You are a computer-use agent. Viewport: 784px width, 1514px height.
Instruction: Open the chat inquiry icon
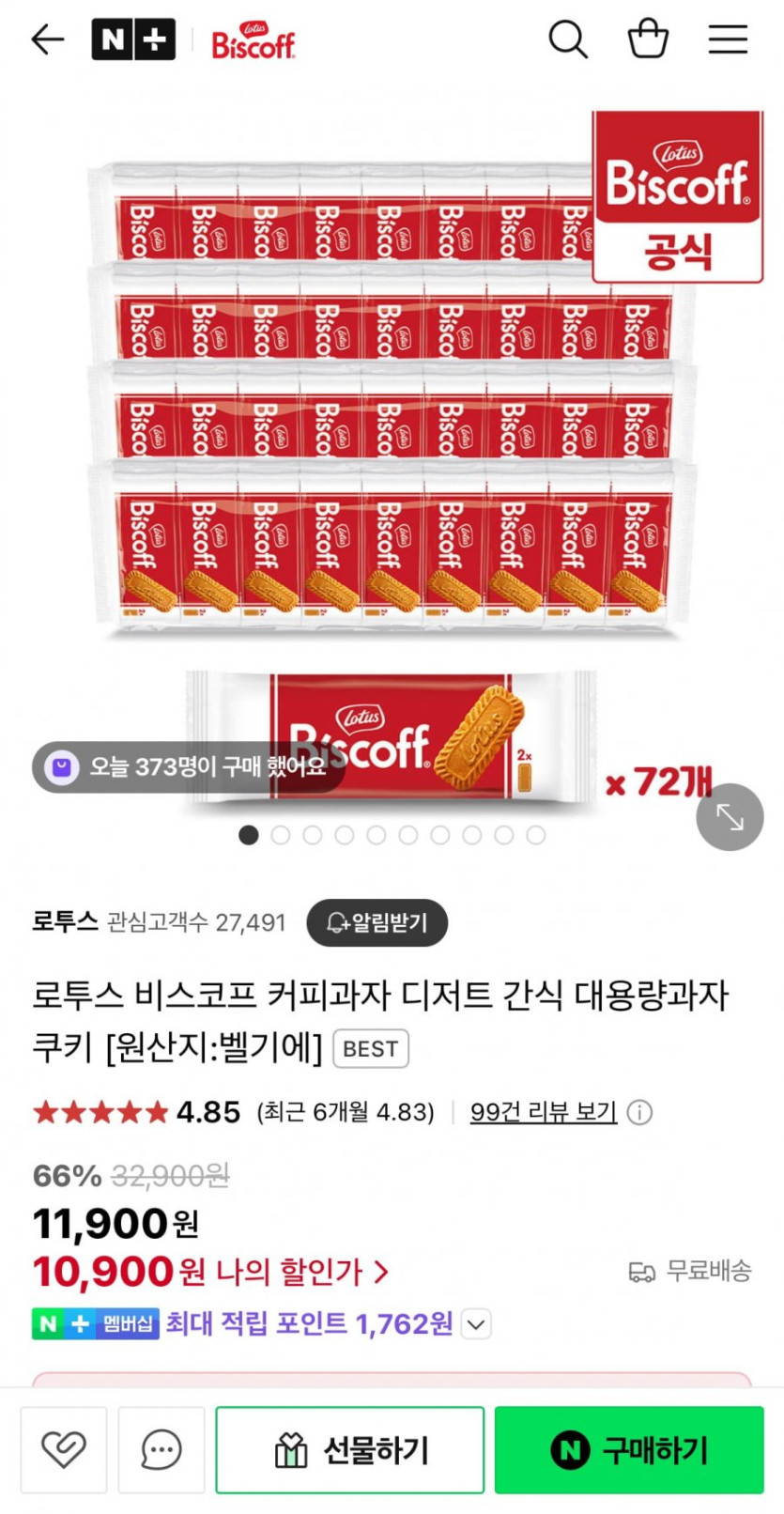(161, 1449)
